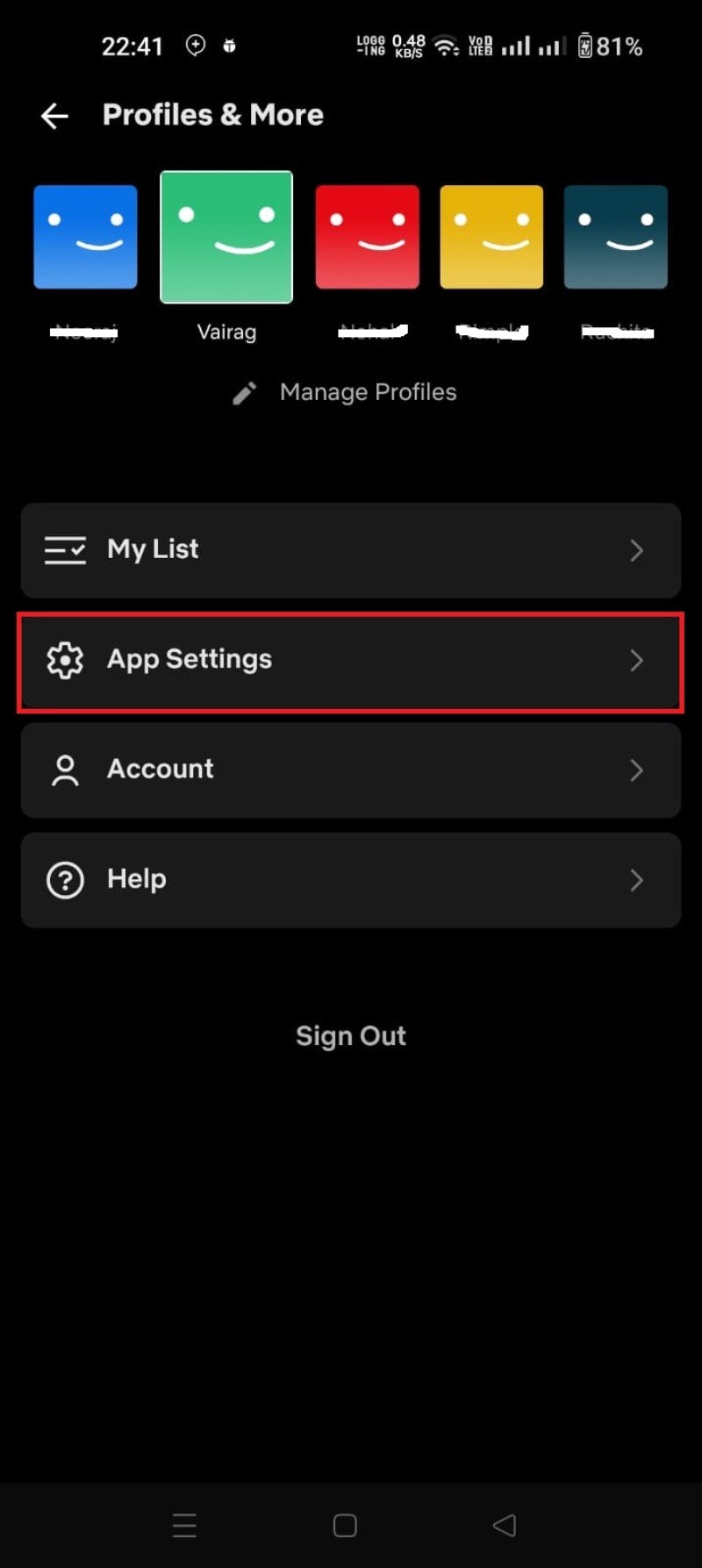Tap the chevron next to App Settings
Viewport: 702px width, 1568px height.
click(x=637, y=661)
